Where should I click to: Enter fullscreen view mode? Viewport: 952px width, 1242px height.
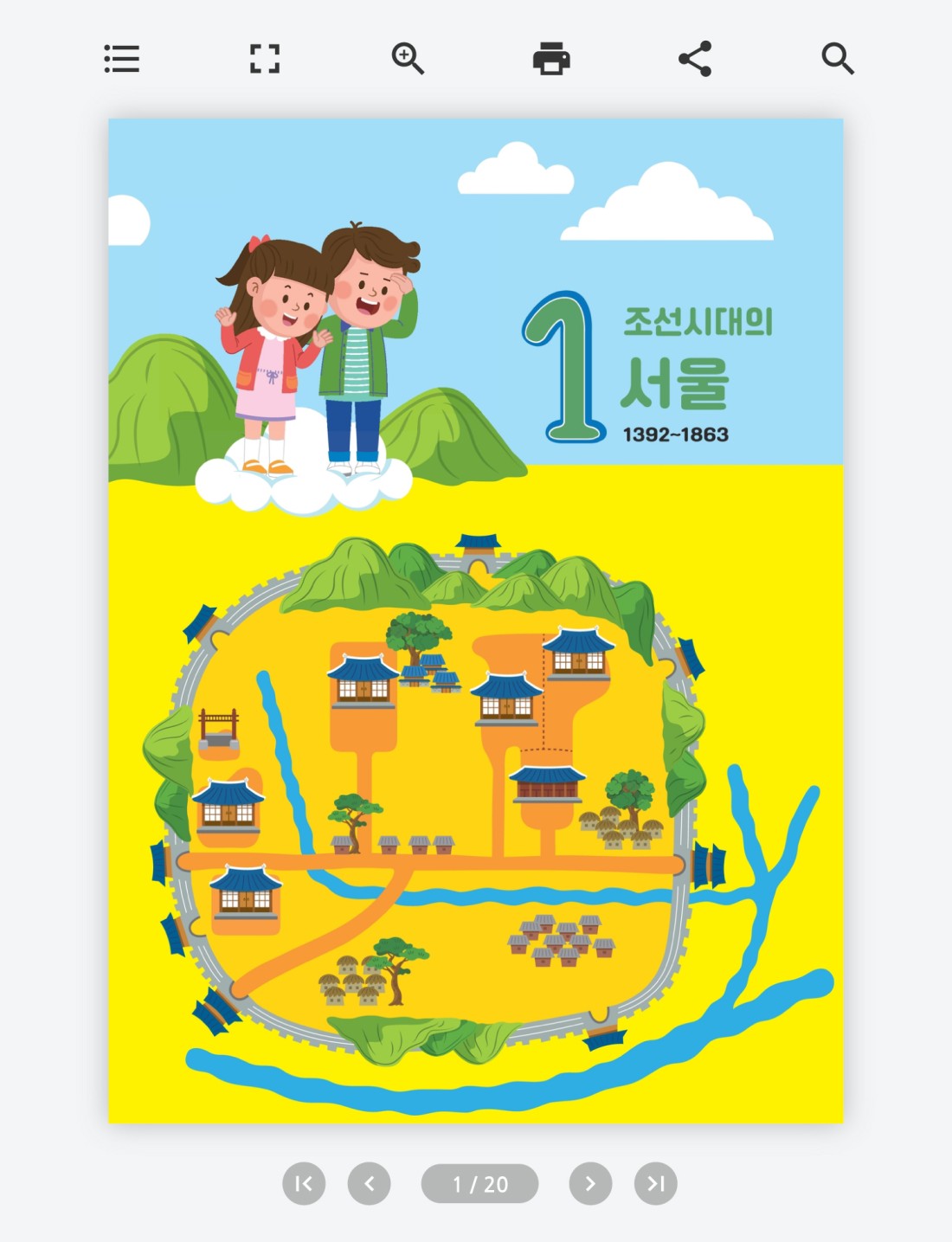(x=265, y=59)
